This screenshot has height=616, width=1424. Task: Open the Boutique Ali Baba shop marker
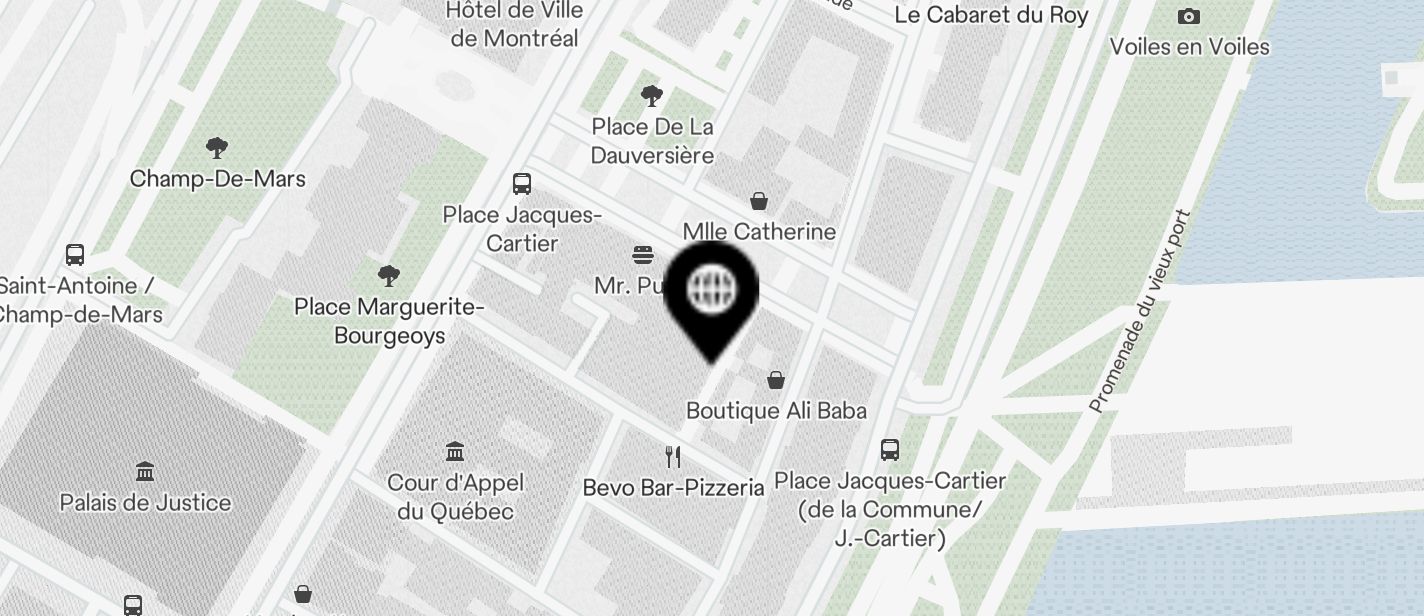775,381
